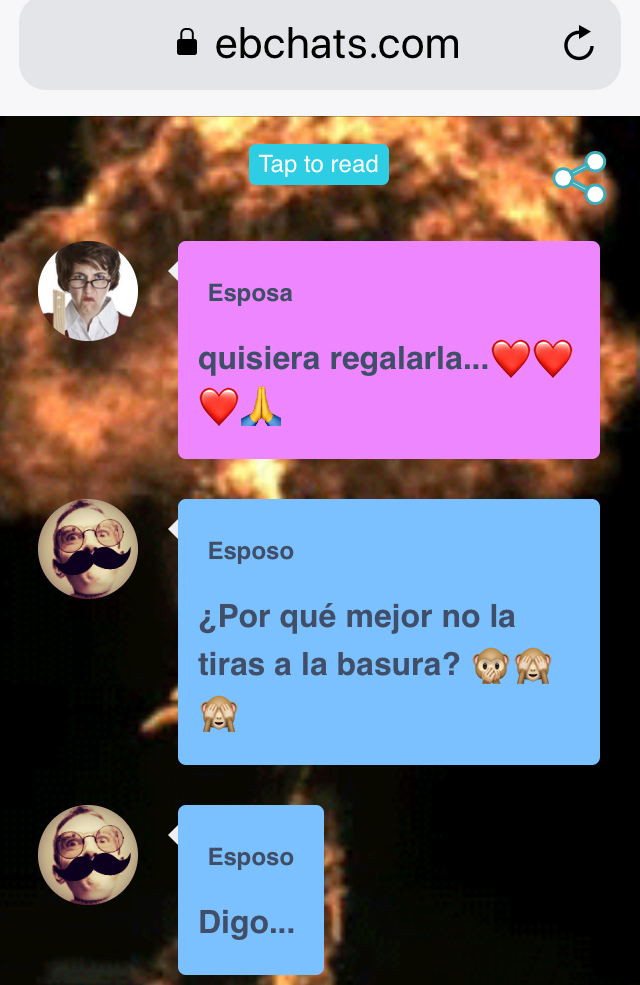Share this chat story
The image size is (640, 985).
pyautogui.click(x=580, y=178)
